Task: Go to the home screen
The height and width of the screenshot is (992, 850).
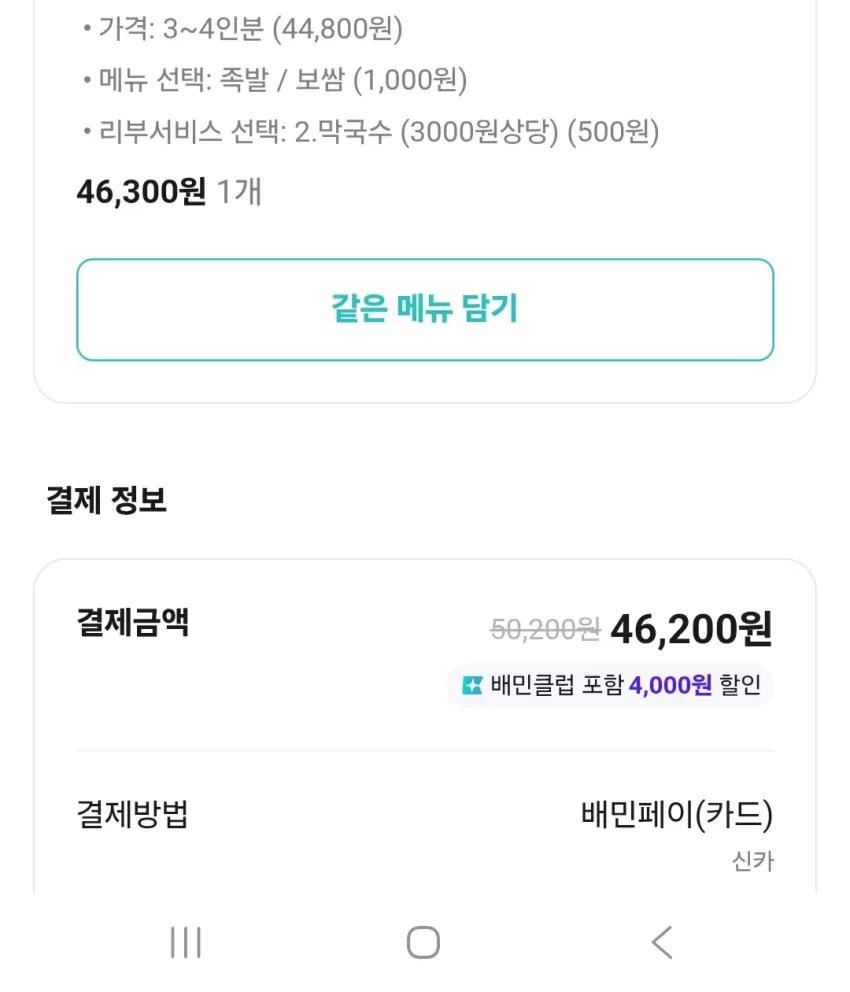Action: (423, 943)
